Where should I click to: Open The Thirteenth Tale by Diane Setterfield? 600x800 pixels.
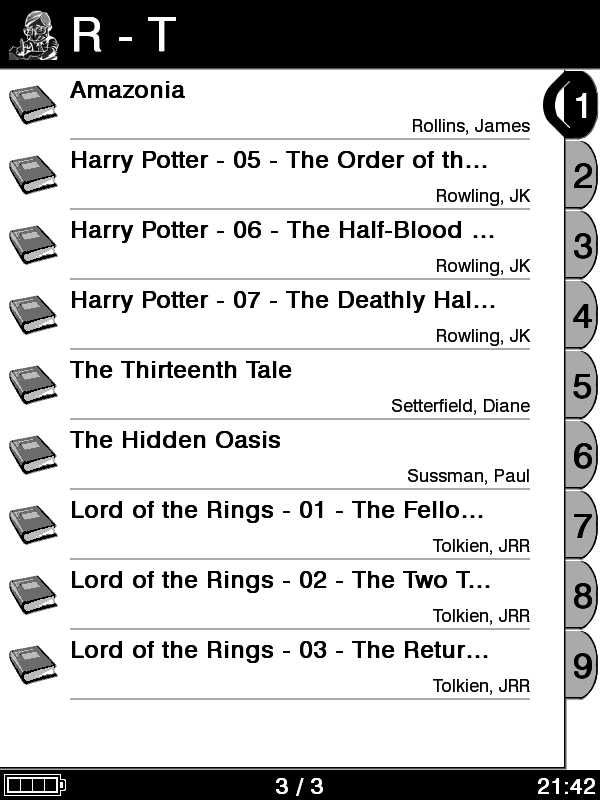[x=280, y=384]
